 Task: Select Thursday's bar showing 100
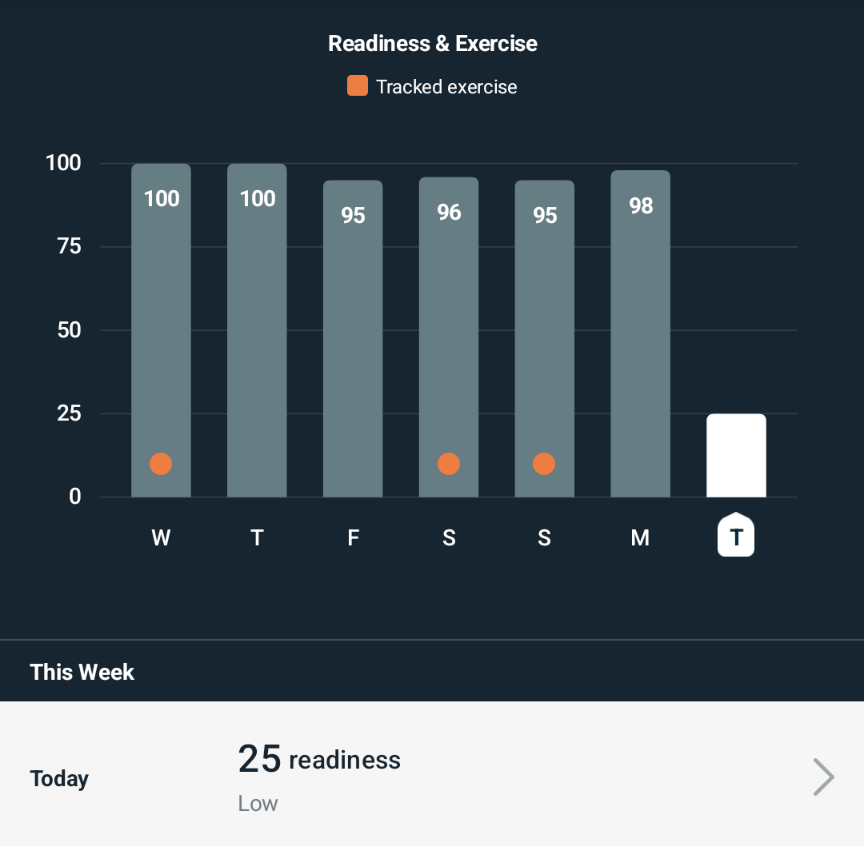257,330
